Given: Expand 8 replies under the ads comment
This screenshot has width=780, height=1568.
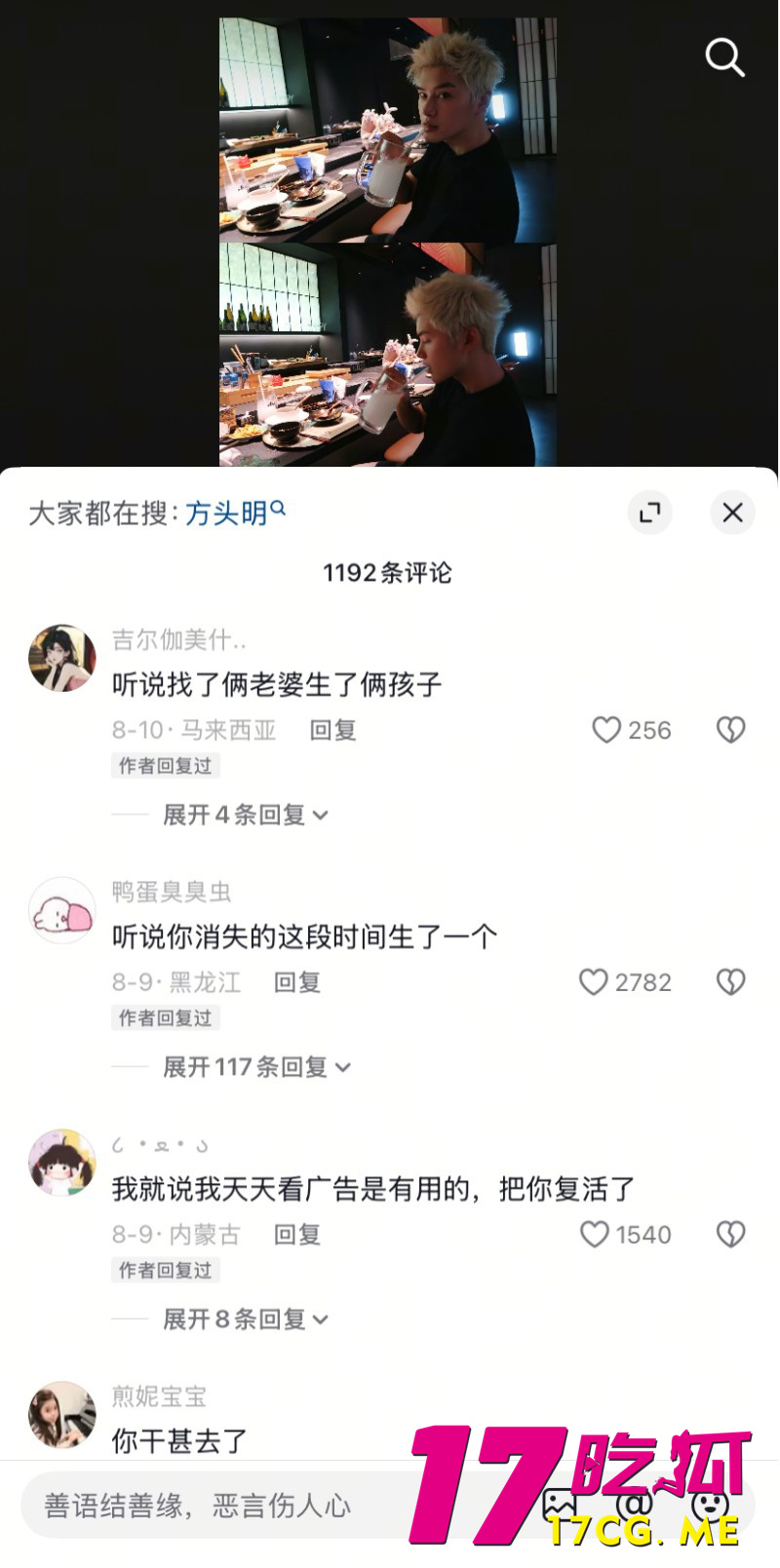Looking at the screenshot, I should point(244,1319).
